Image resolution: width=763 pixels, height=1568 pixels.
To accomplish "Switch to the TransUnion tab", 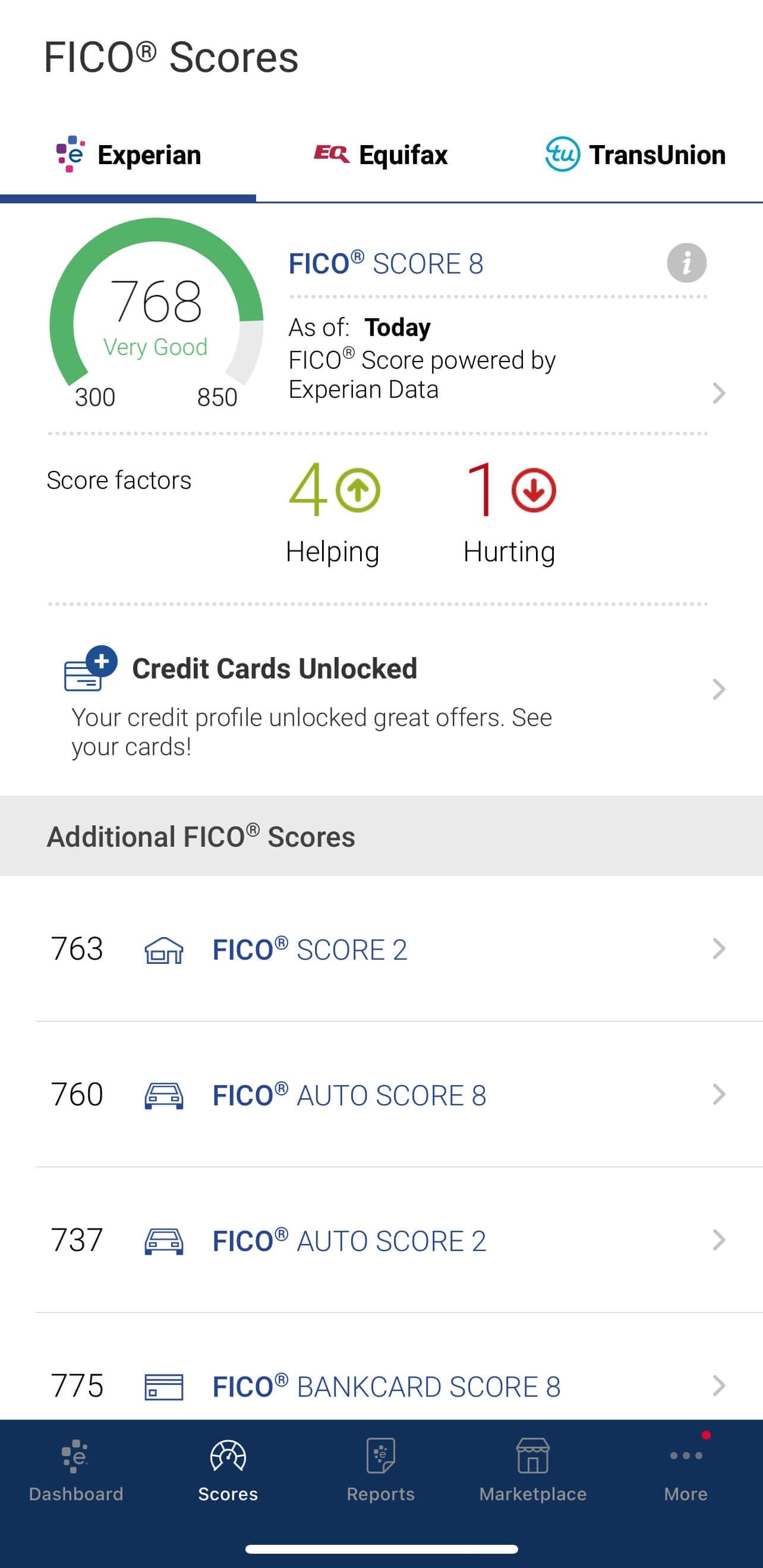I will pyautogui.click(x=635, y=155).
